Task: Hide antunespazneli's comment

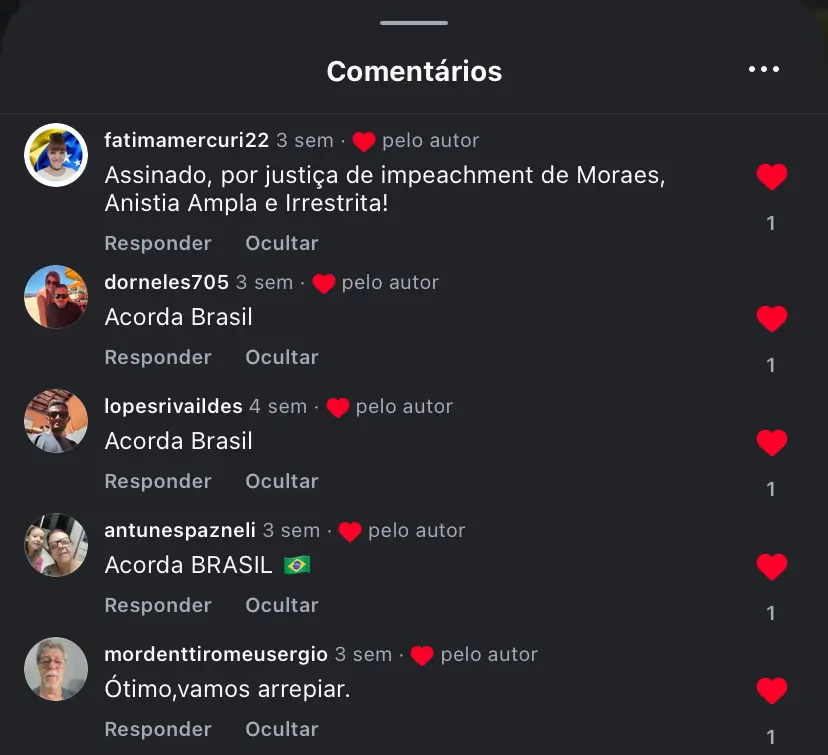Action: 282,605
